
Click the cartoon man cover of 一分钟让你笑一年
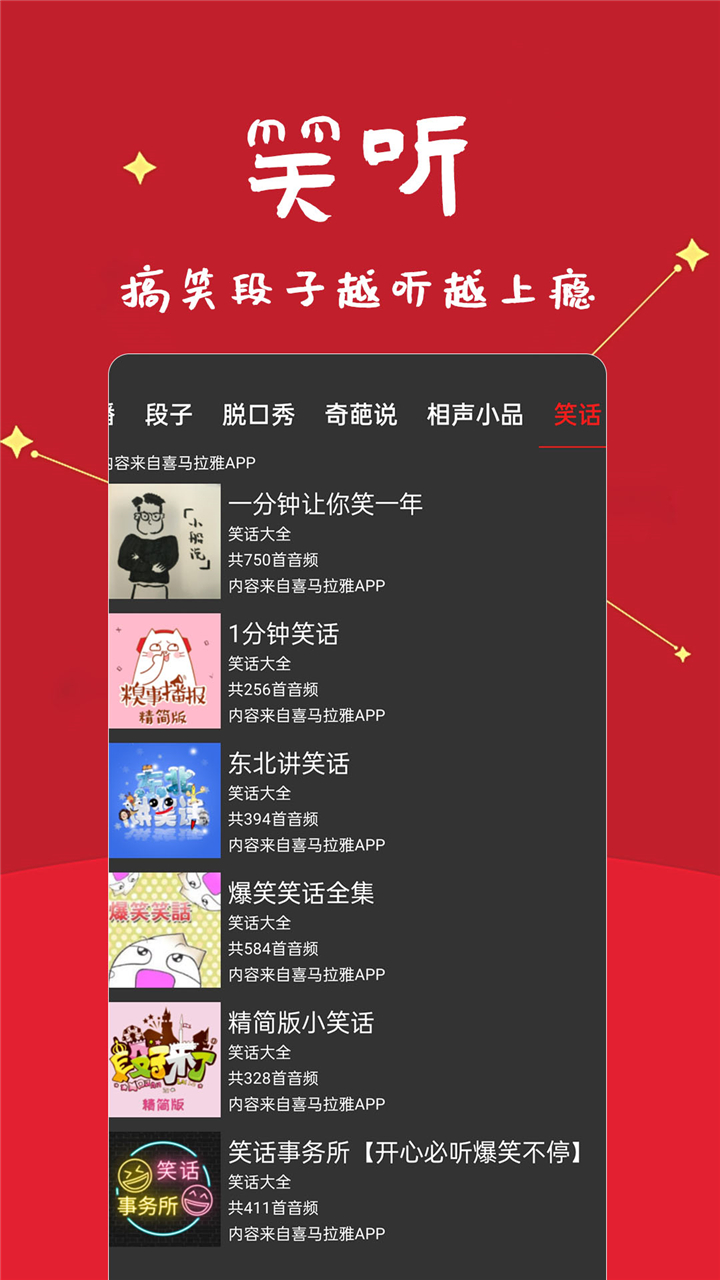[x=164, y=542]
